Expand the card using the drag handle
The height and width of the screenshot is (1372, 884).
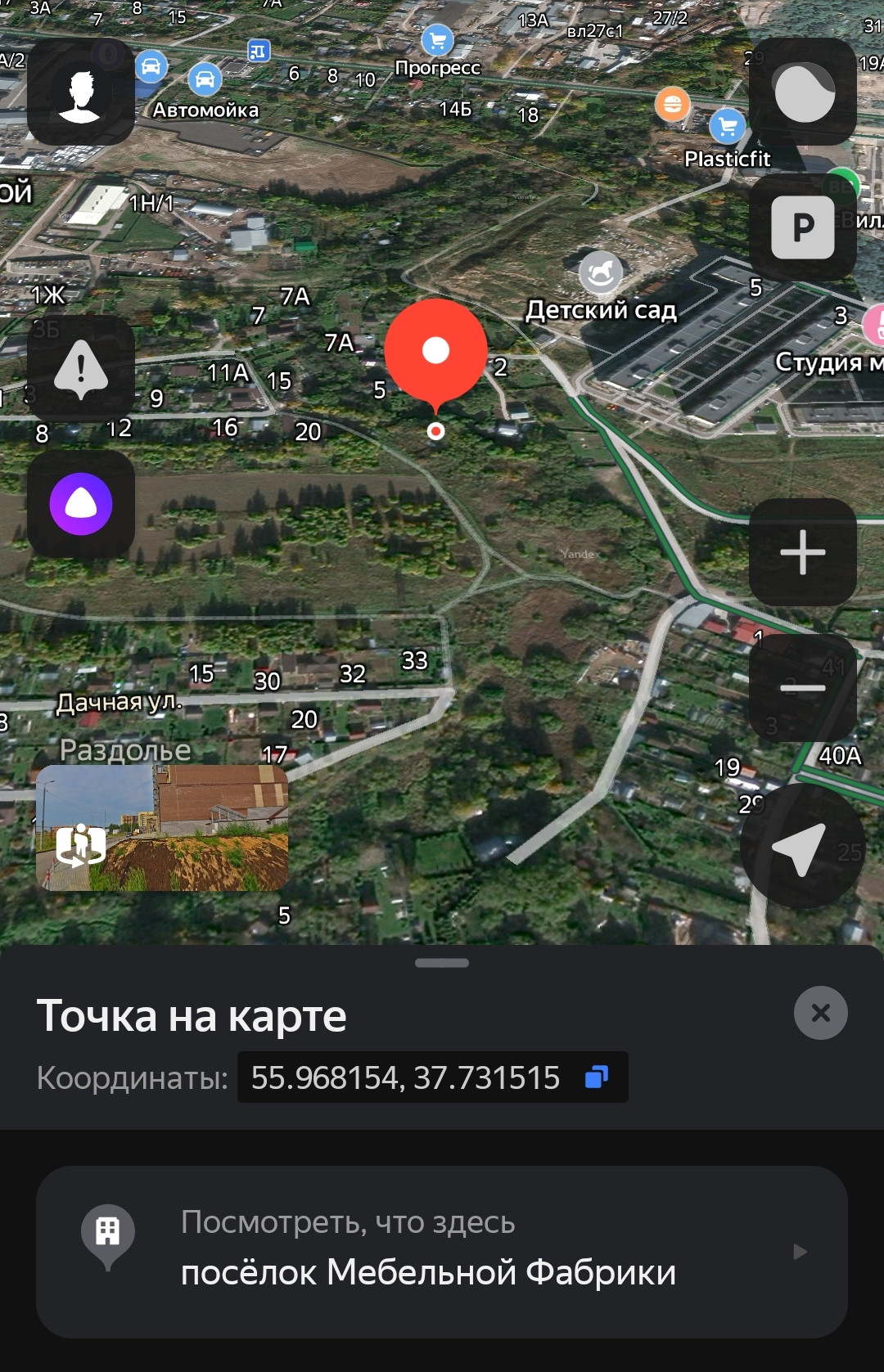click(x=442, y=963)
